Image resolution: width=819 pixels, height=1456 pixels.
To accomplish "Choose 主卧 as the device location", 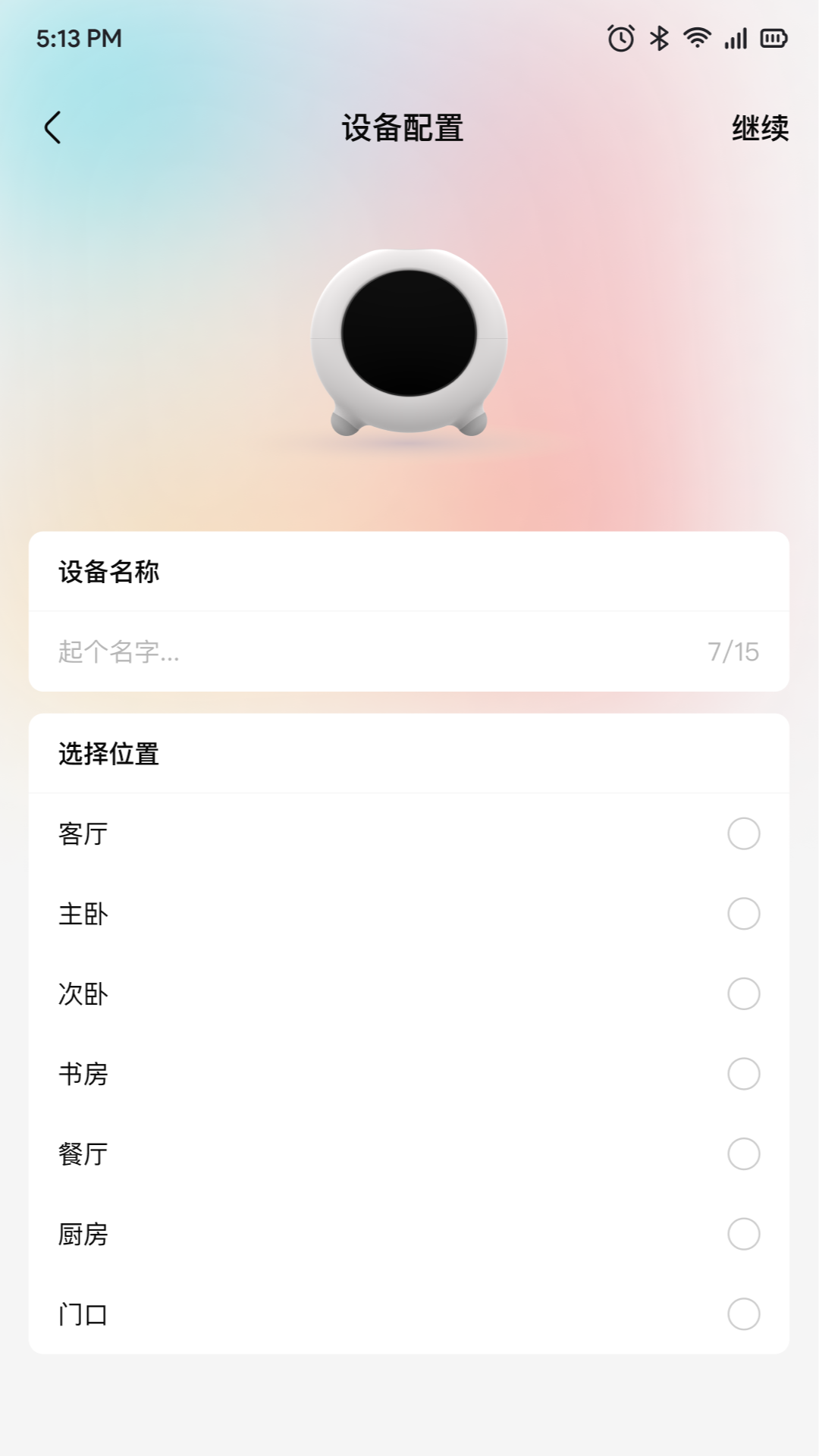I will click(409, 914).
